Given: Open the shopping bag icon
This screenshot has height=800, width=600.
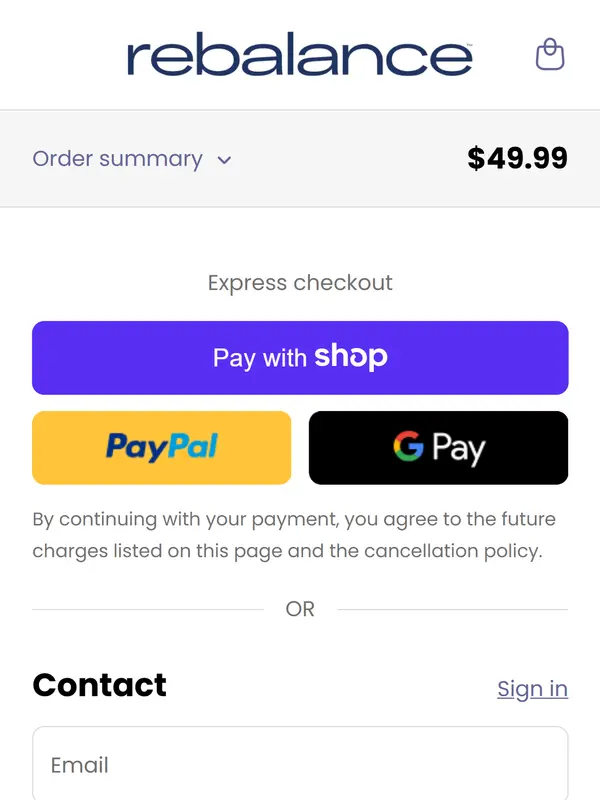Looking at the screenshot, I should [550, 54].
